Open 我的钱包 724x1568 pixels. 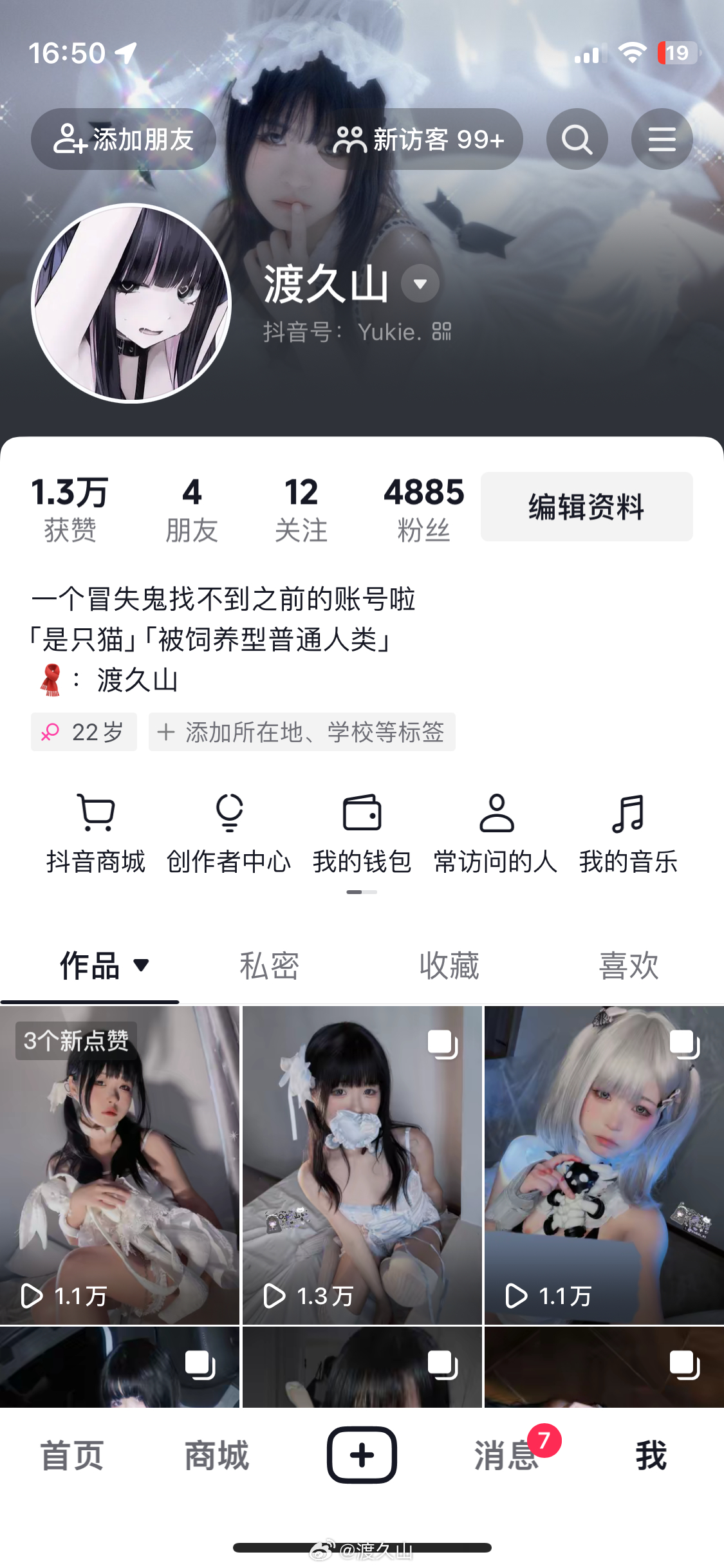(362, 834)
